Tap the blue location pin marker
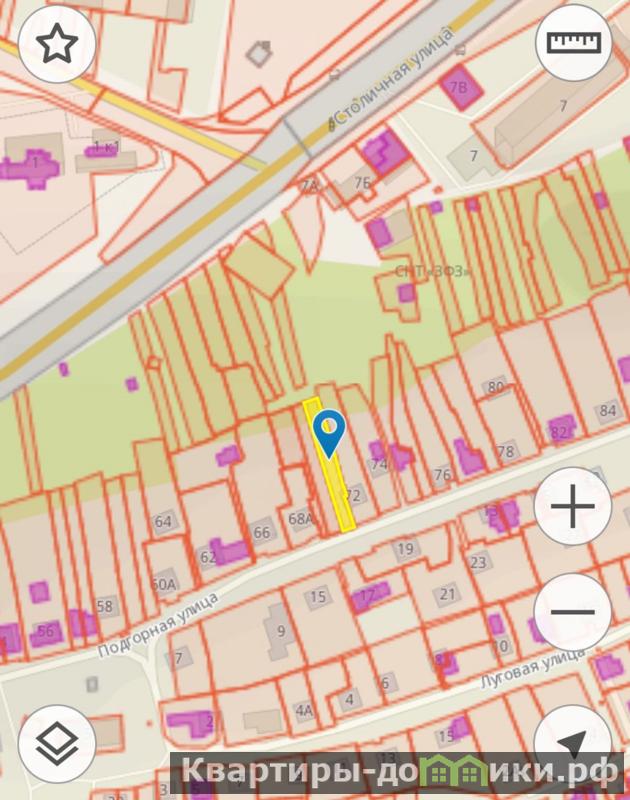Viewport: 630px width, 800px height. click(328, 432)
